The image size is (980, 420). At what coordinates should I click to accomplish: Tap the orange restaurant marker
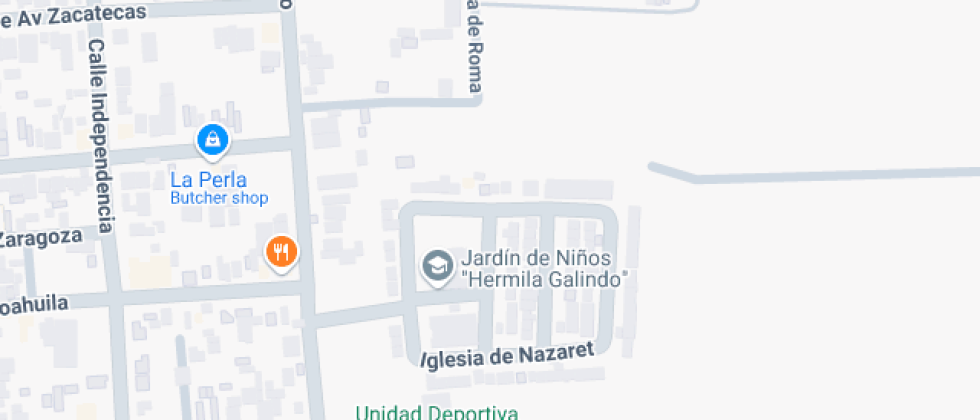(x=282, y=252)
